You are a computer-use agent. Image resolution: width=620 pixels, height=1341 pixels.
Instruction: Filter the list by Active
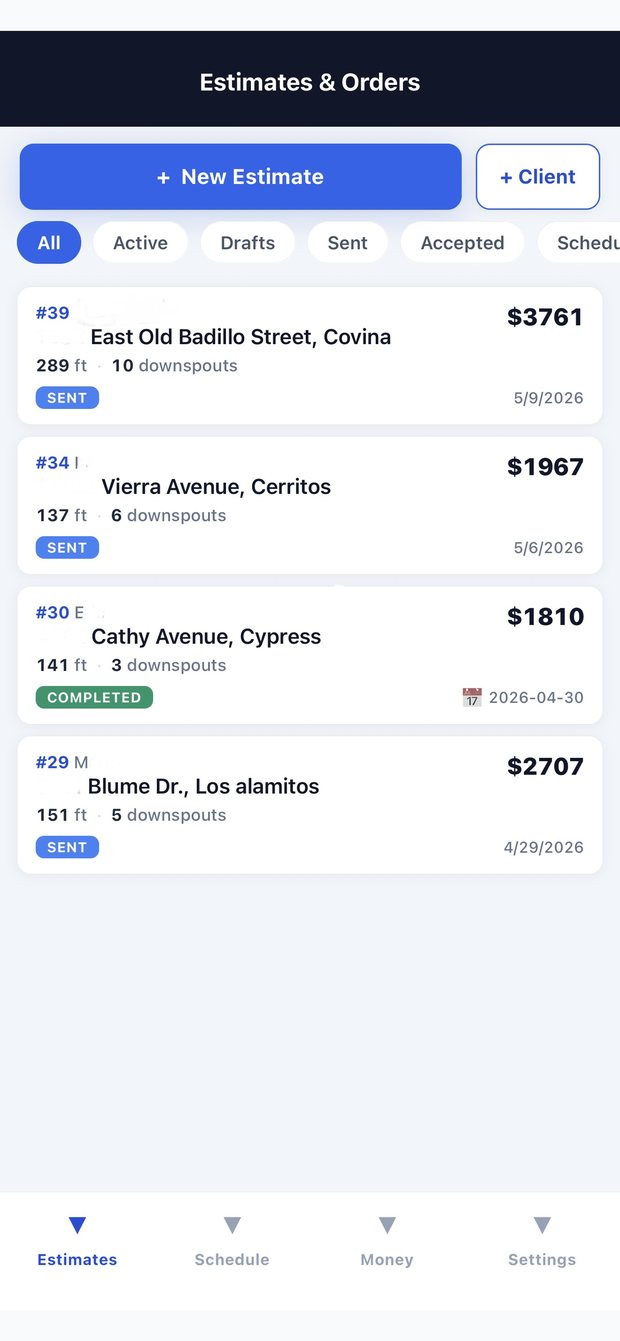click(x=140, y=243)
